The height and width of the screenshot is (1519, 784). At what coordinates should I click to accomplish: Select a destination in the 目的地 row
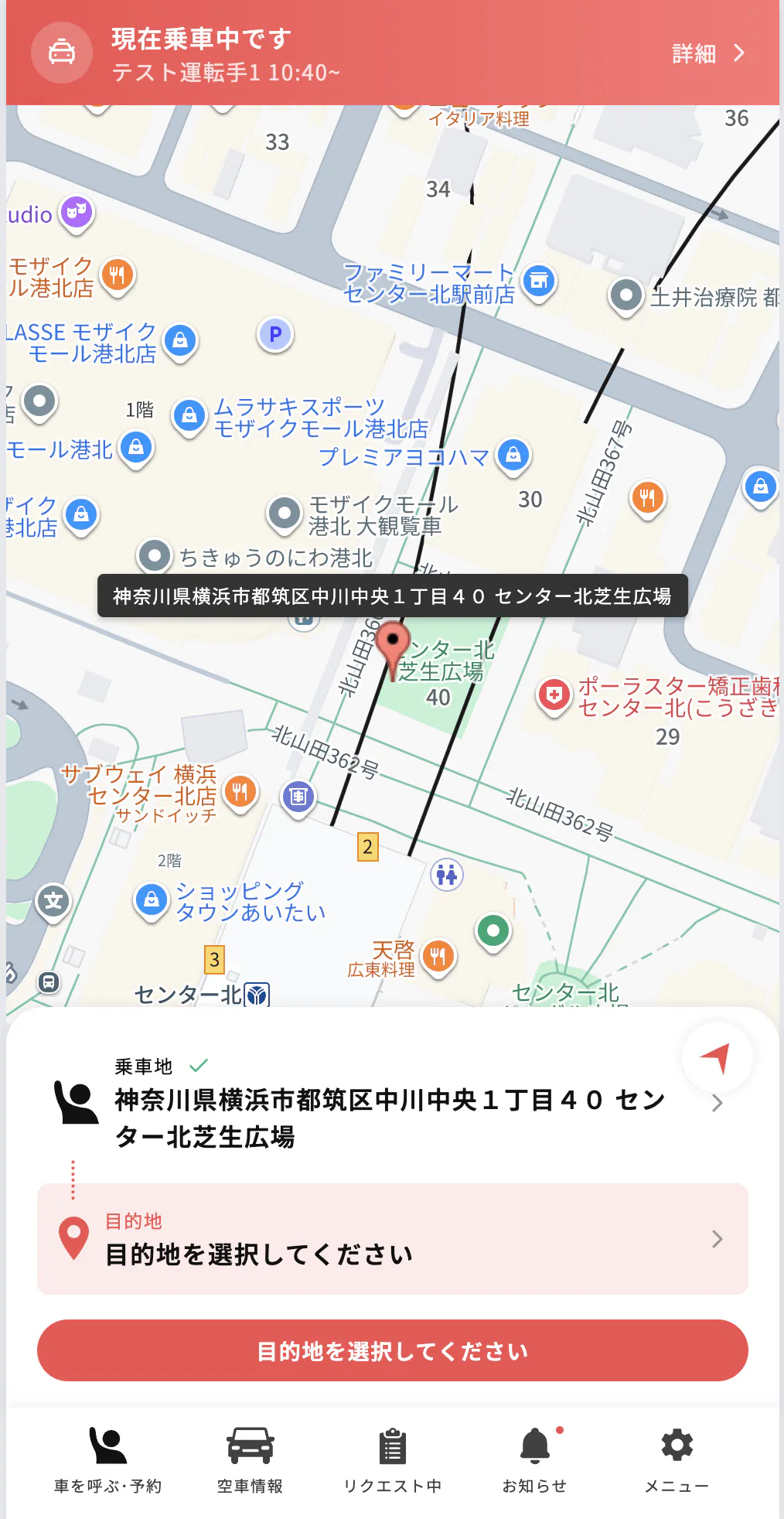[x=392, y=1238]
